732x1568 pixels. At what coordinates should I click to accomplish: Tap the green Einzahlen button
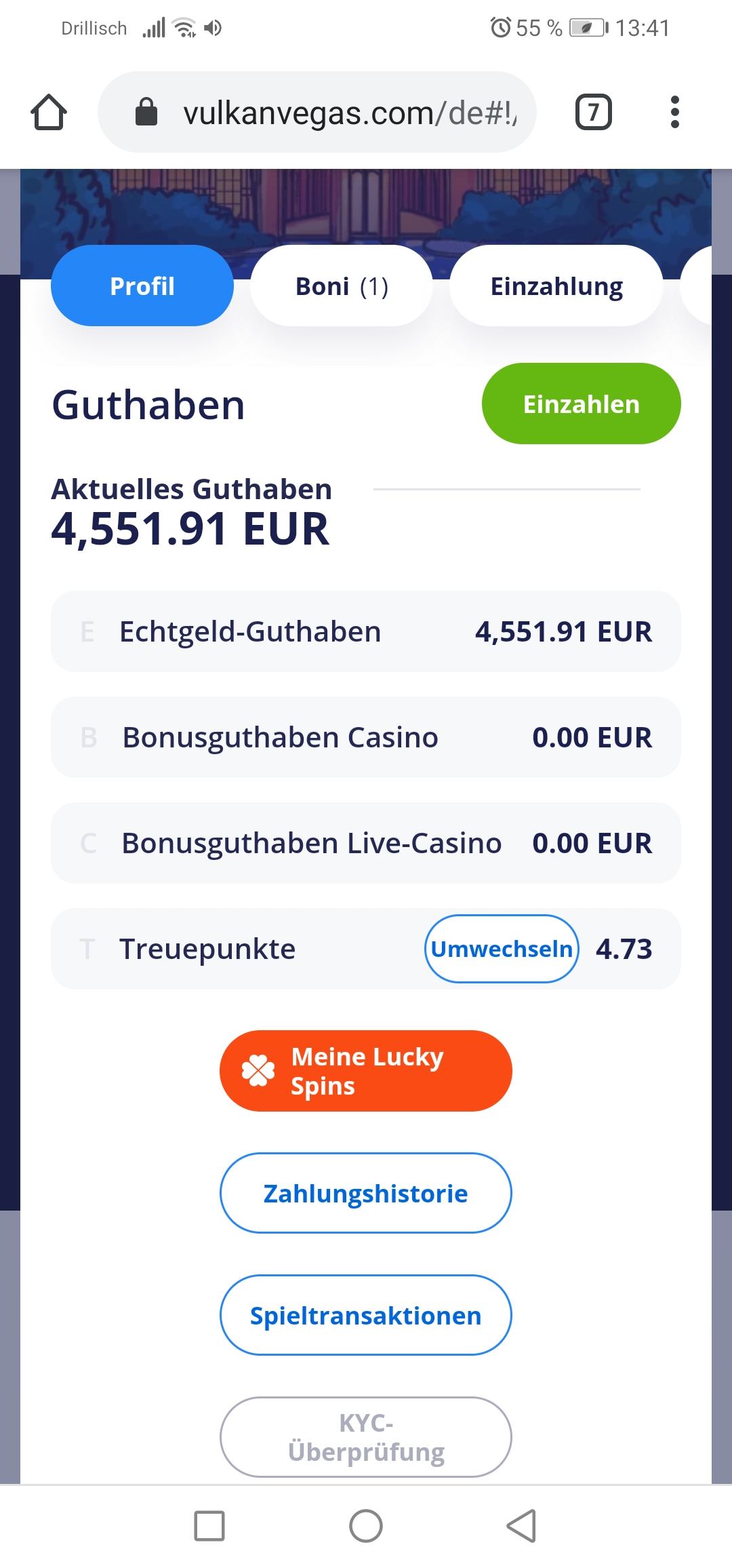coord(581,404)
